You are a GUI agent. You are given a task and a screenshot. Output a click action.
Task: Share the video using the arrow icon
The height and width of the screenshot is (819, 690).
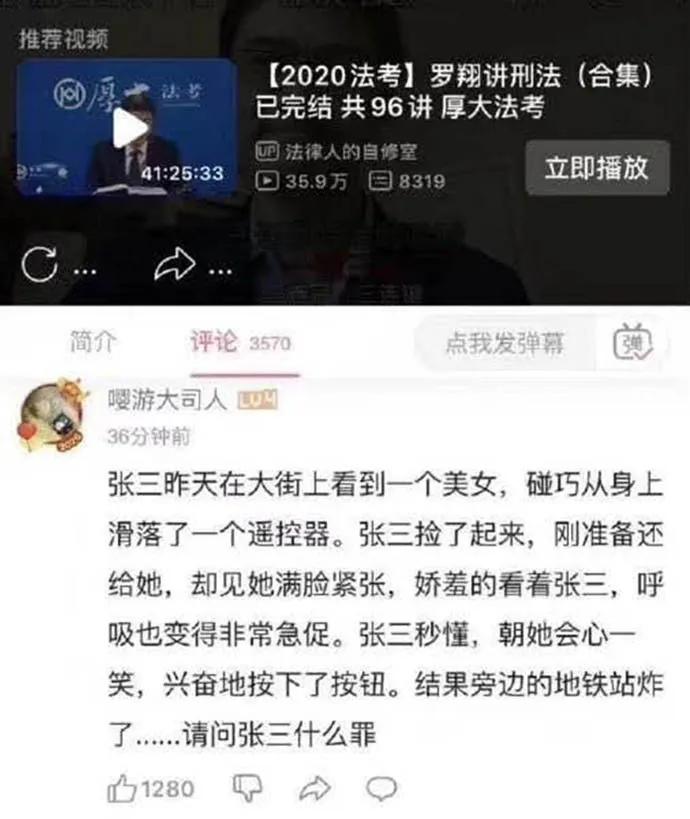(x=172, y=265)
